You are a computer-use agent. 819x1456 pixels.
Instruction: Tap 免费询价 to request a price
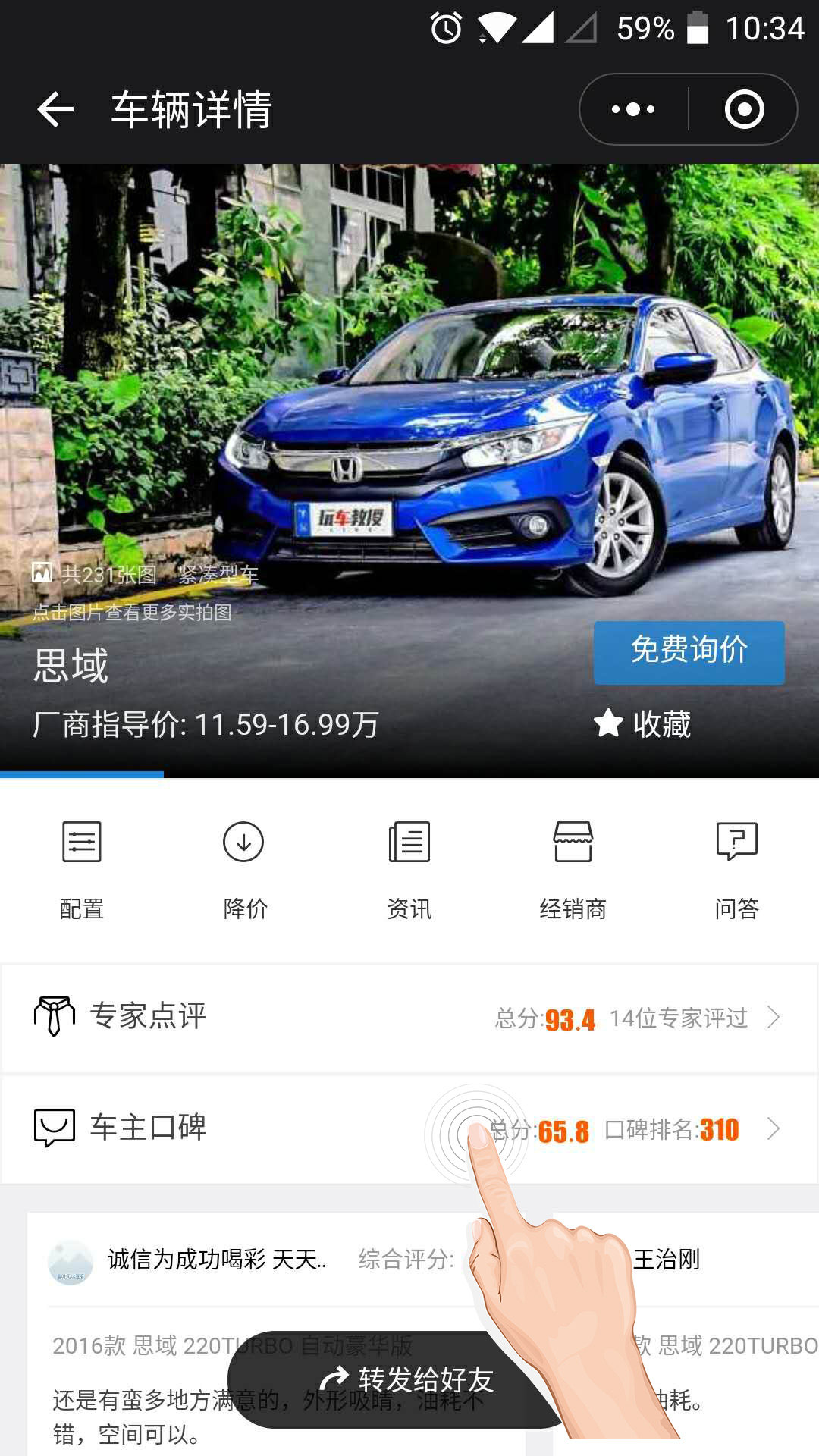click(689, 651)
